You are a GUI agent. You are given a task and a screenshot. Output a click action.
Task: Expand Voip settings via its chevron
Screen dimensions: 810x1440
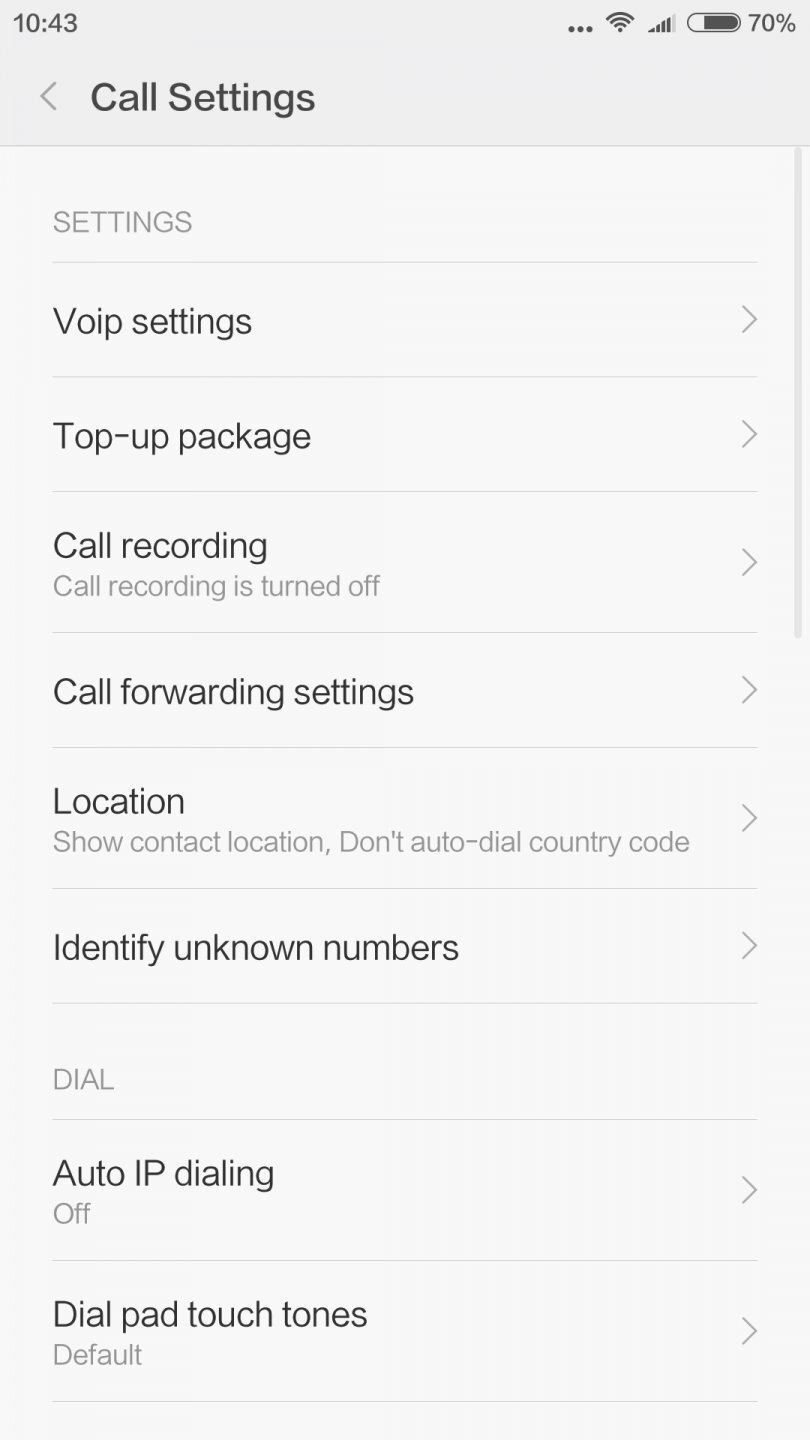(748, 320)
